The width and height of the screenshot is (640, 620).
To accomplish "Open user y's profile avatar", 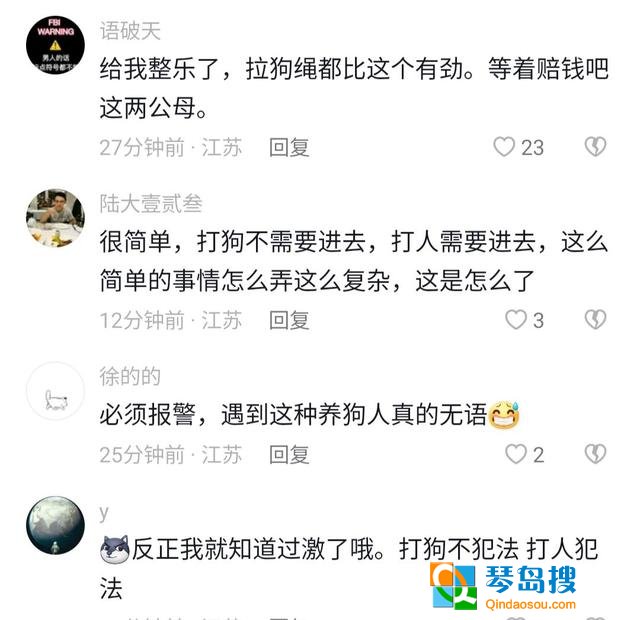I will 54,525.
